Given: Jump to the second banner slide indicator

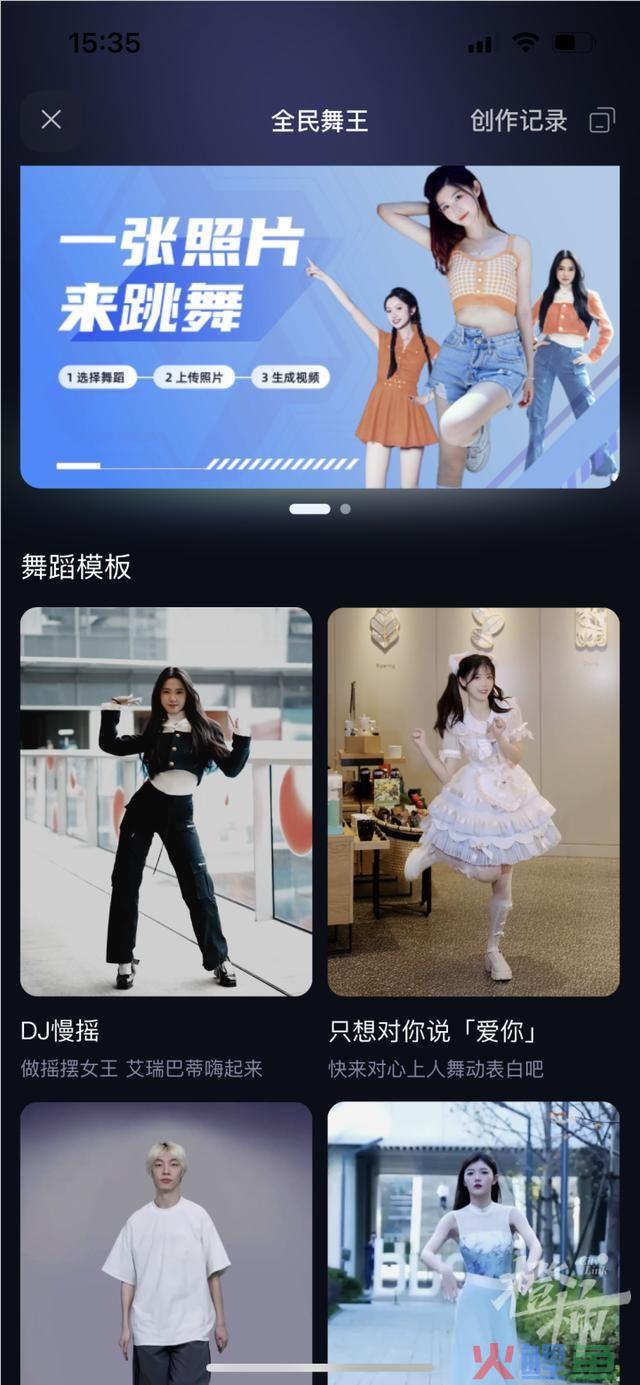Looking at the screenshot, I should [345, 509].
